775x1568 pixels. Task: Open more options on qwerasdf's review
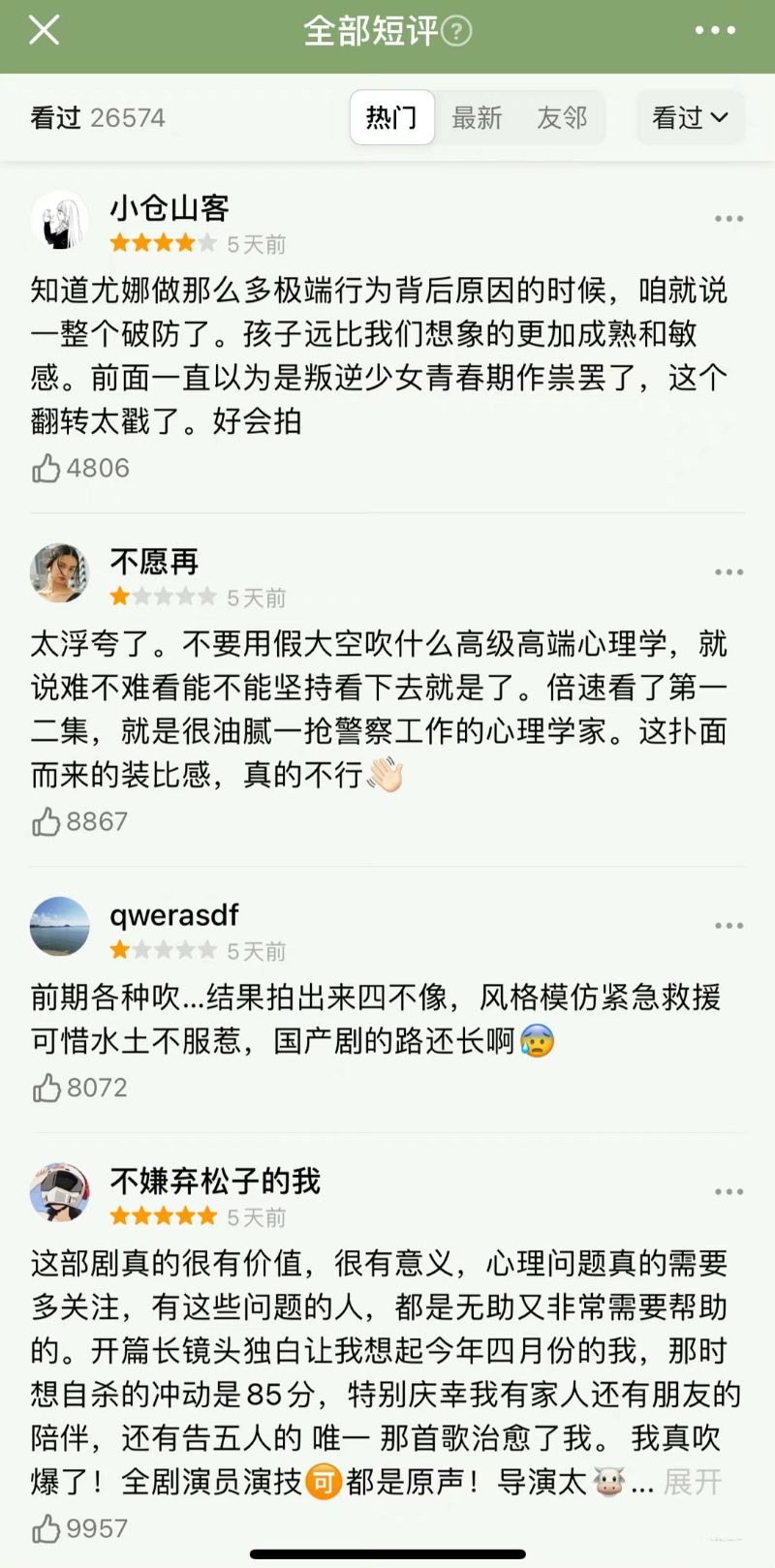point(728,926)
